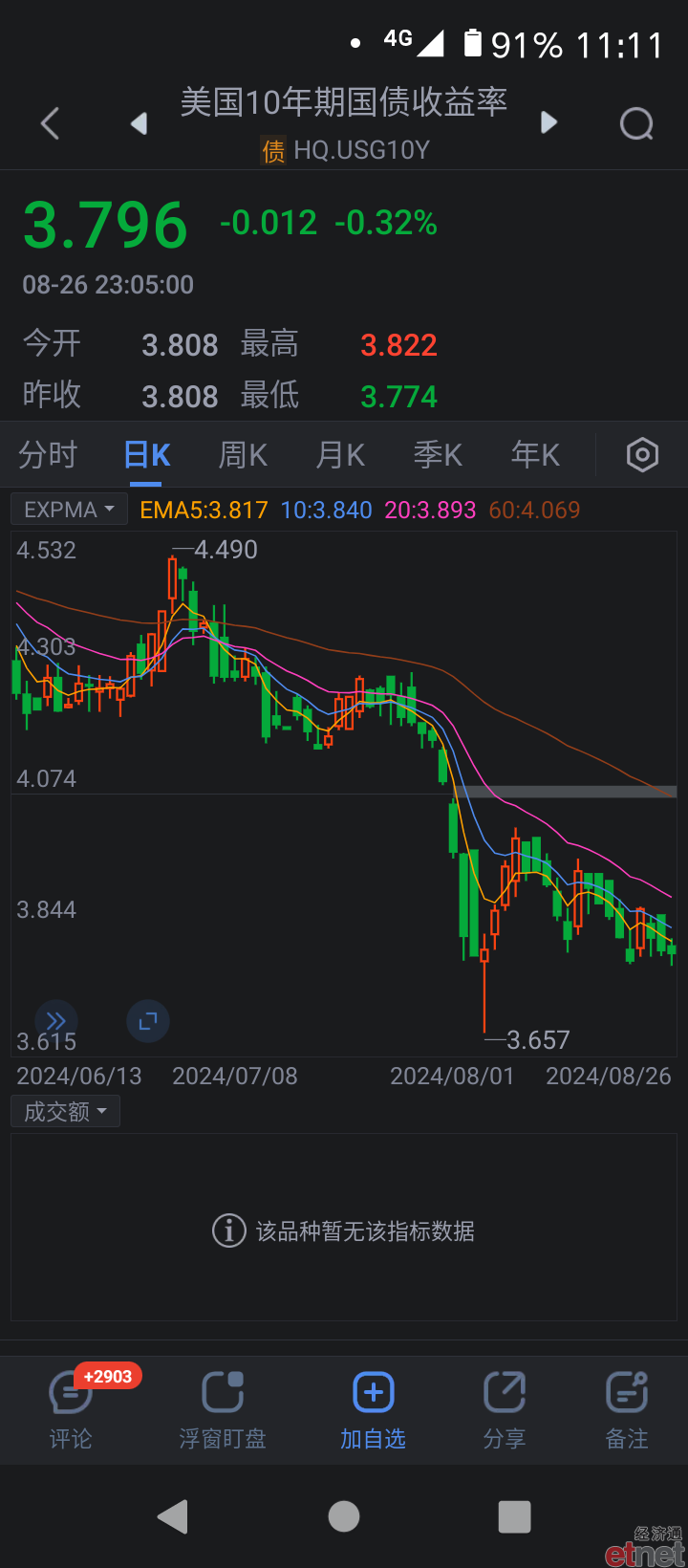
Task: Open the 成交额 indicator dropdown
Action: pos(65,1112)
